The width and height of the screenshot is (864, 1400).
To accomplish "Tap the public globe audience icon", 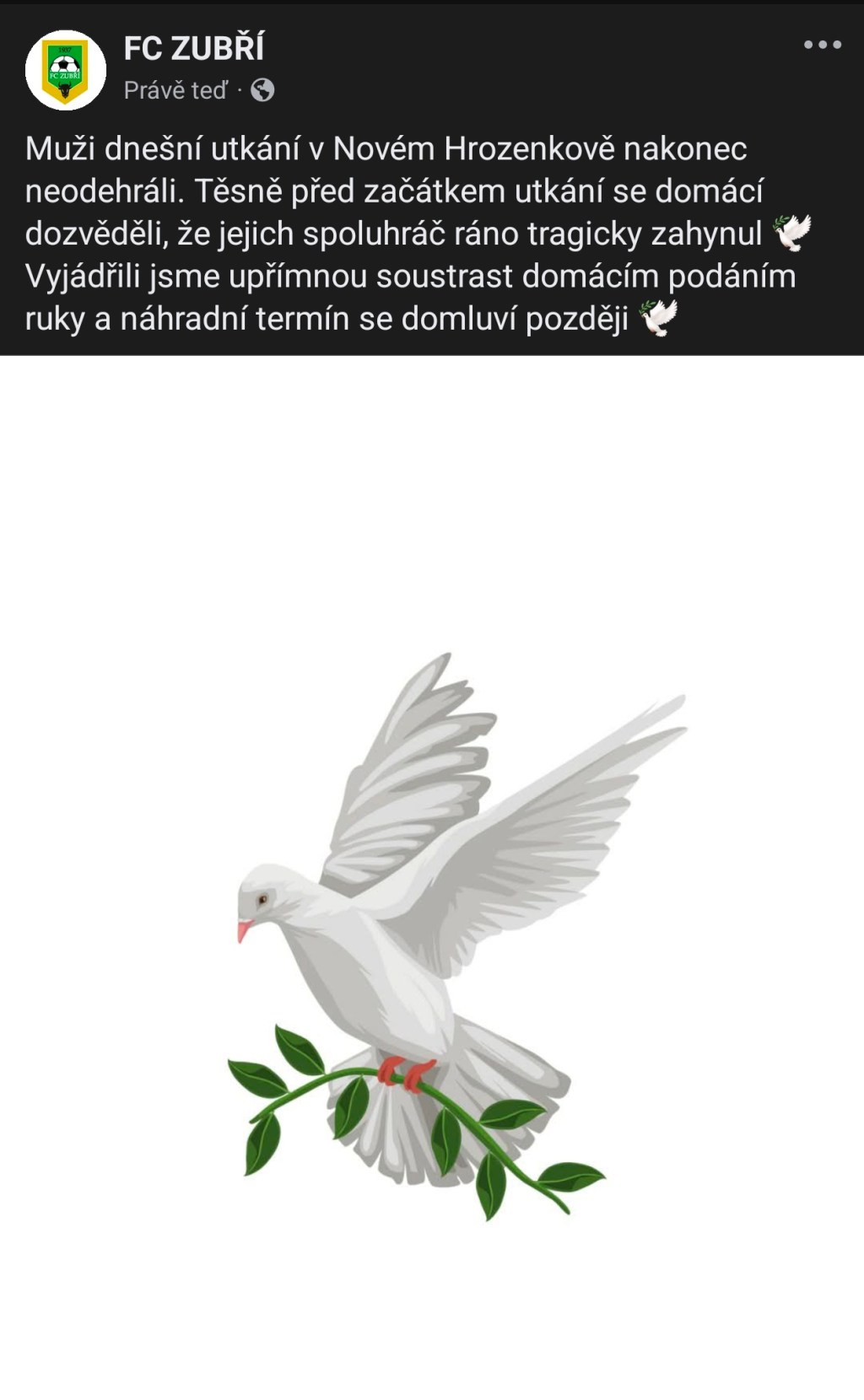I will [262, 90].
